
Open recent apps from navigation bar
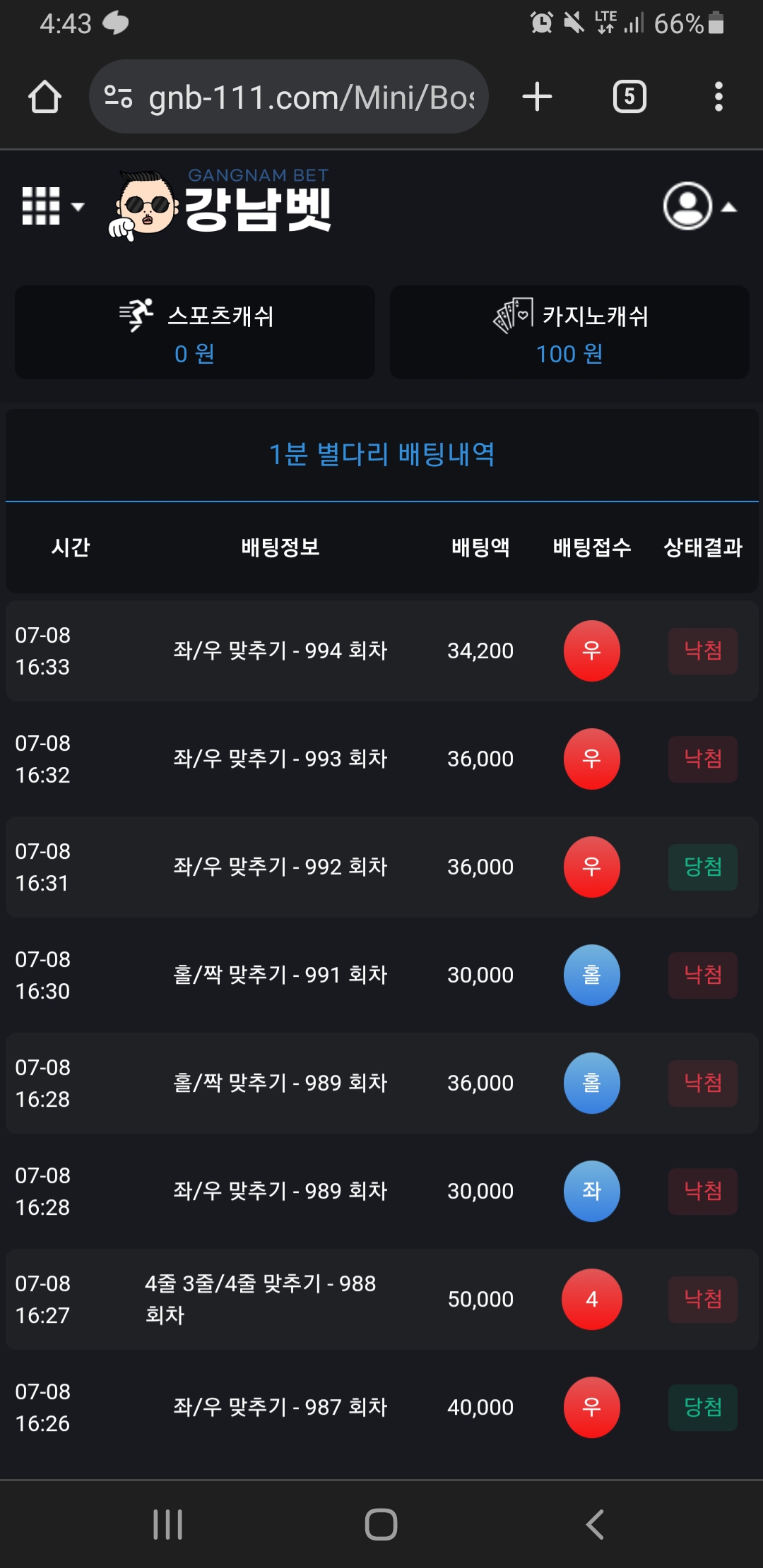click(x=168, y=1524)
